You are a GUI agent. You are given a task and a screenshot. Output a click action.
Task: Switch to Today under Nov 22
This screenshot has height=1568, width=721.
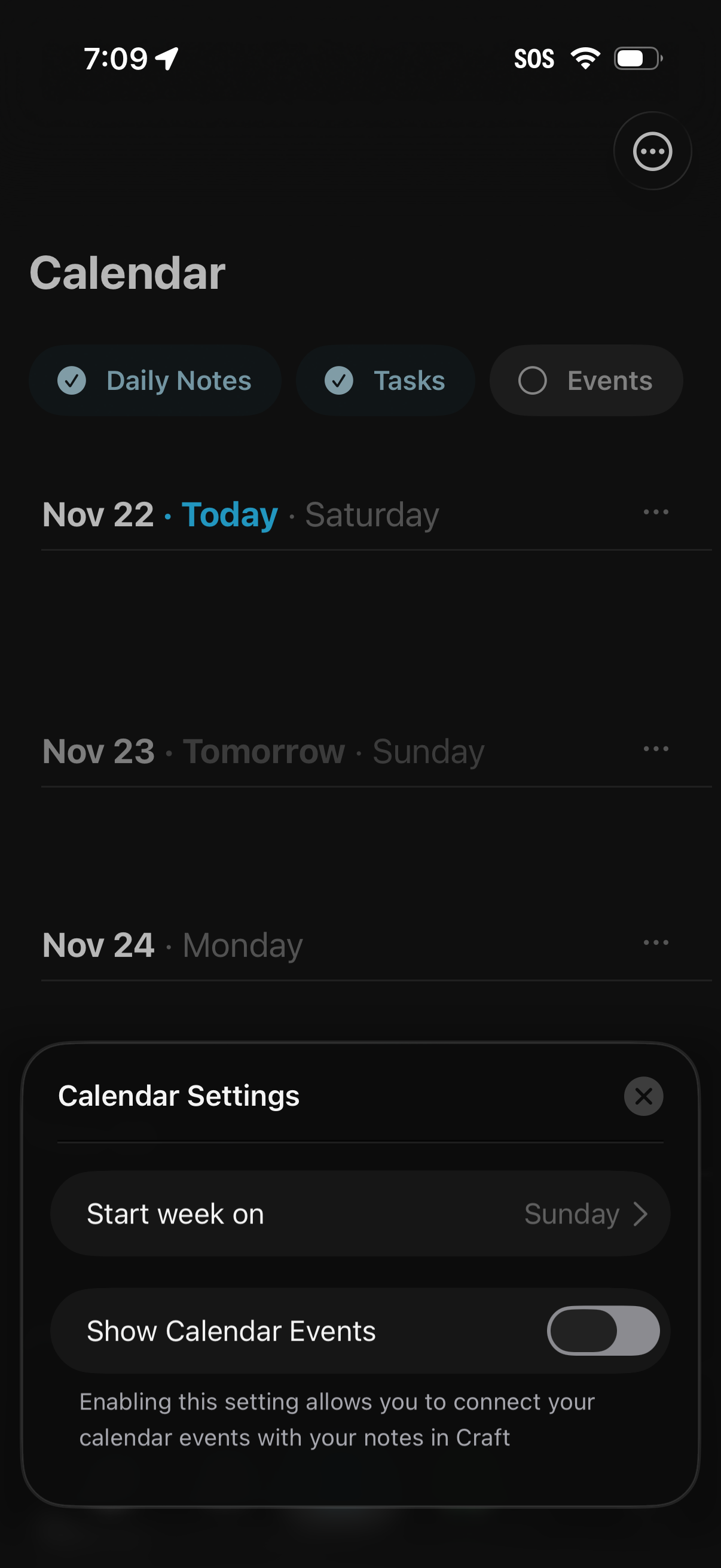click(x=229, y=513)
